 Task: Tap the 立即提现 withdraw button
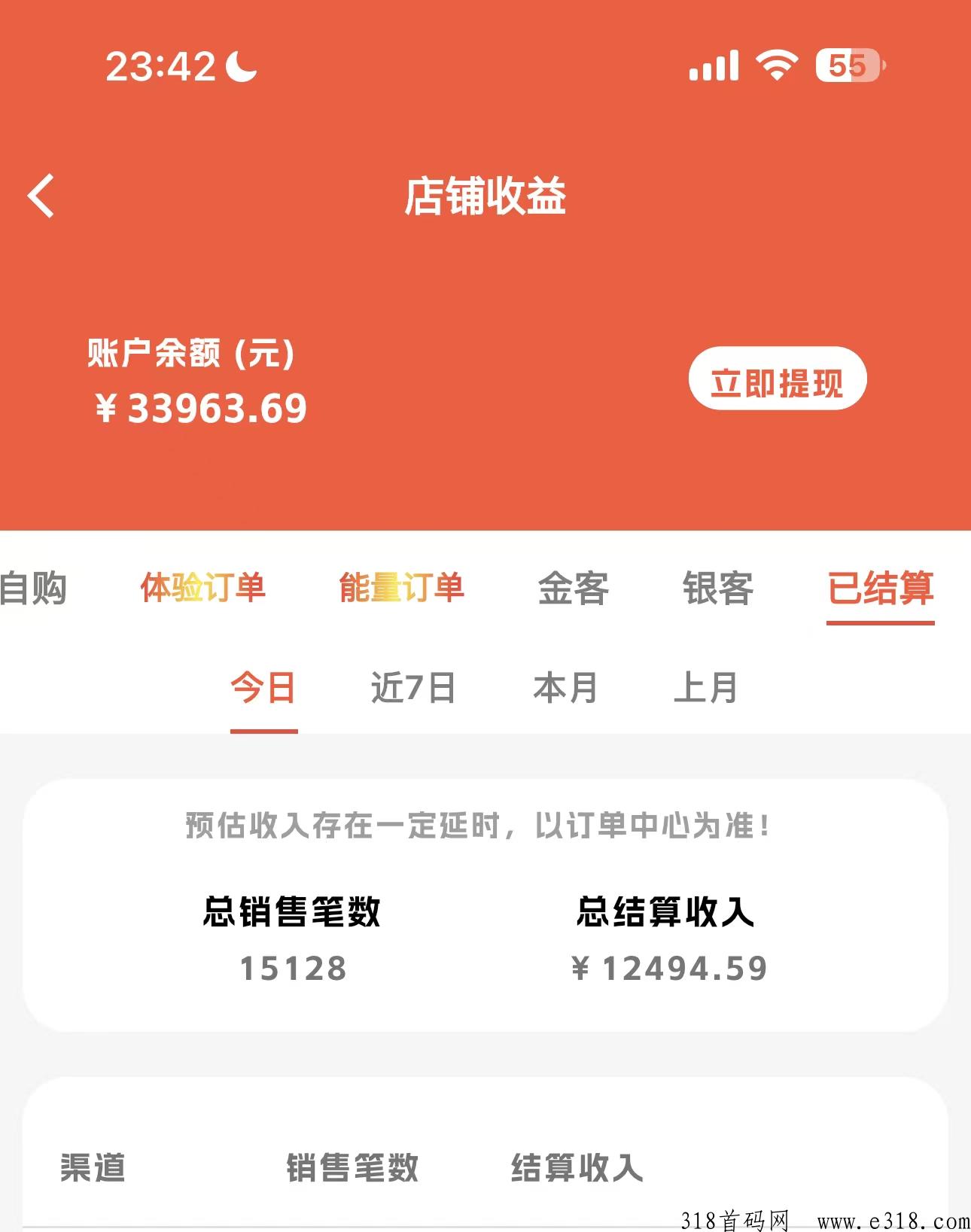[777, 379]
